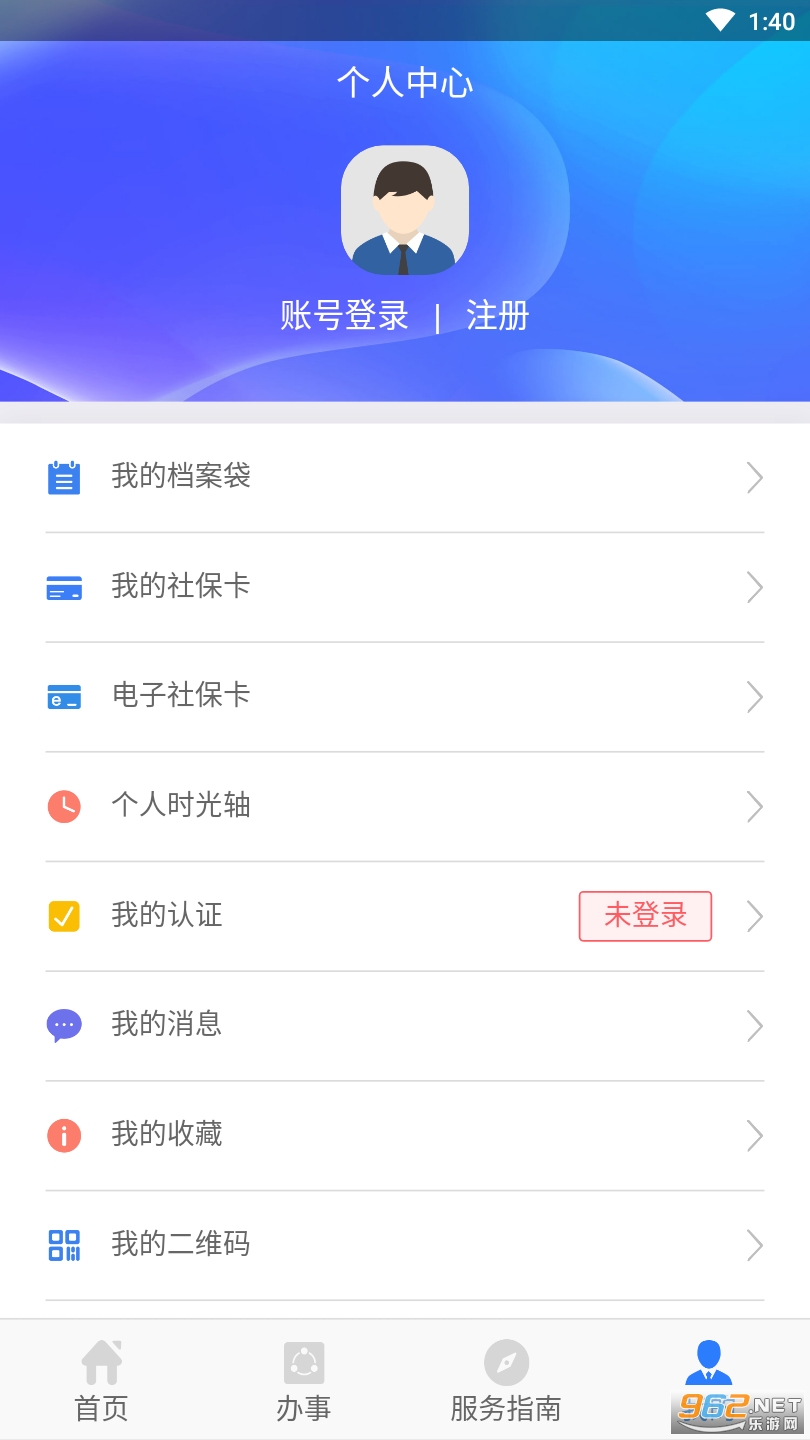Open 个人时光轴 timeline
Image resolution: width=810 pixels, height=1440 pixels.
click(x=404, y=806)
